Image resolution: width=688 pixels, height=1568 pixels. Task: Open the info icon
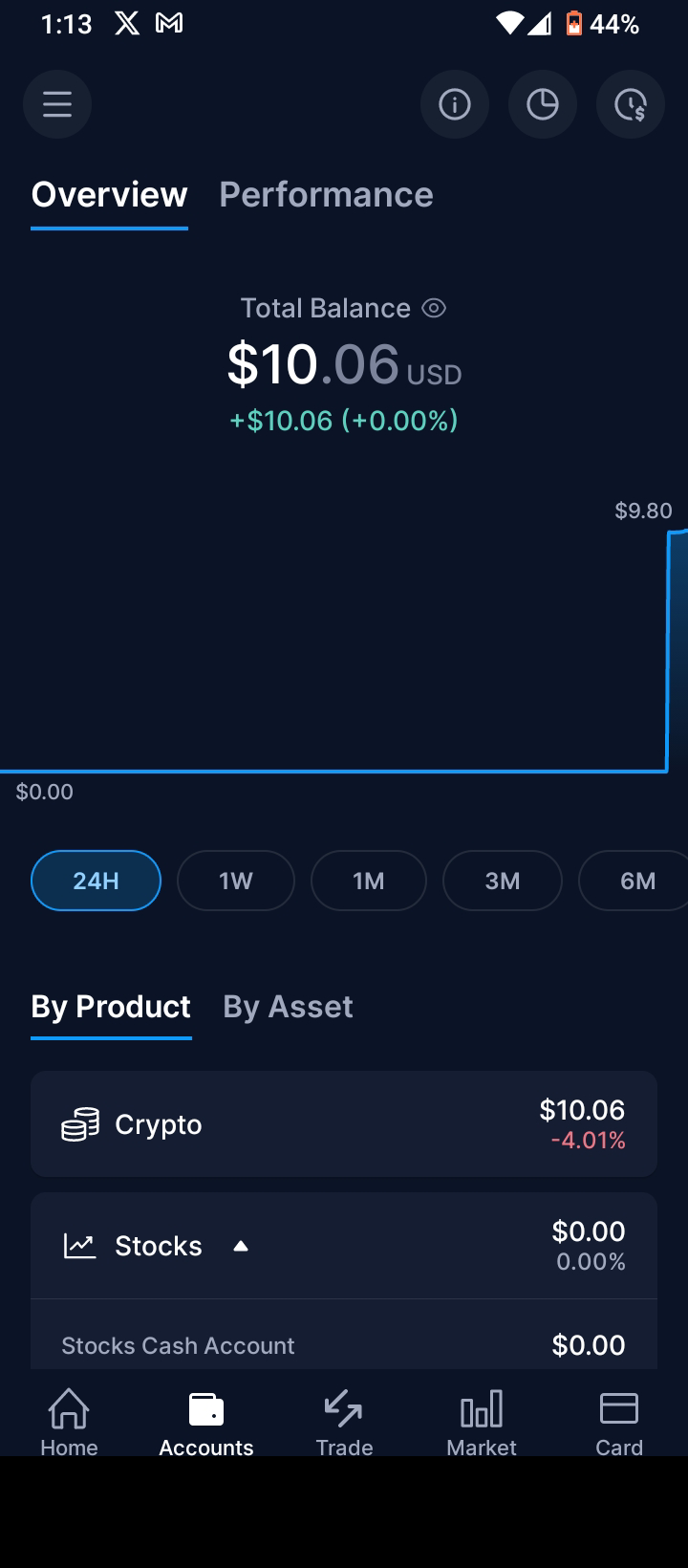click(454, 104)
